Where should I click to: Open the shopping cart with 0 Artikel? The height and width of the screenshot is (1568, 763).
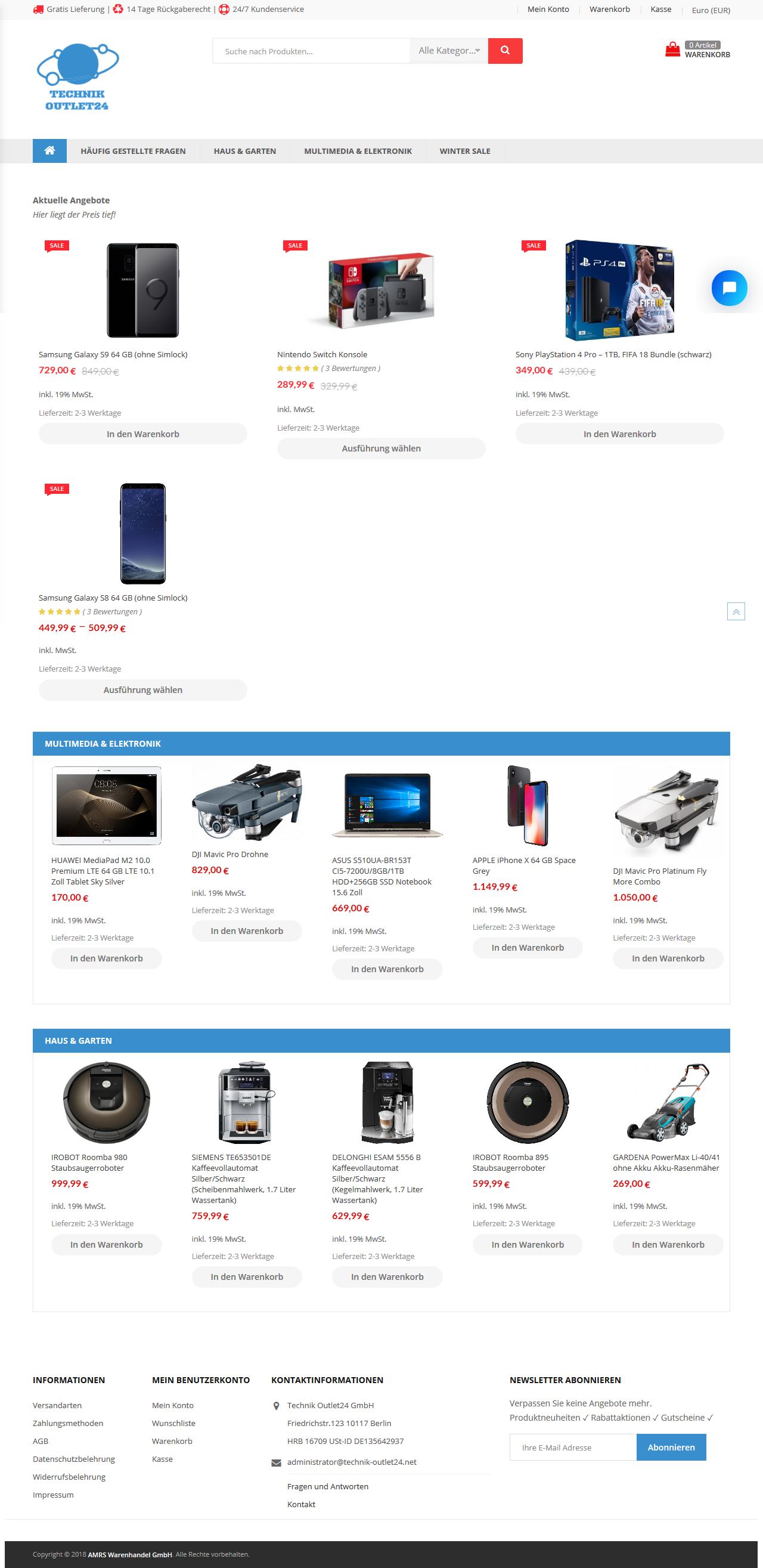pyautogui.click(x=697, y=50)
